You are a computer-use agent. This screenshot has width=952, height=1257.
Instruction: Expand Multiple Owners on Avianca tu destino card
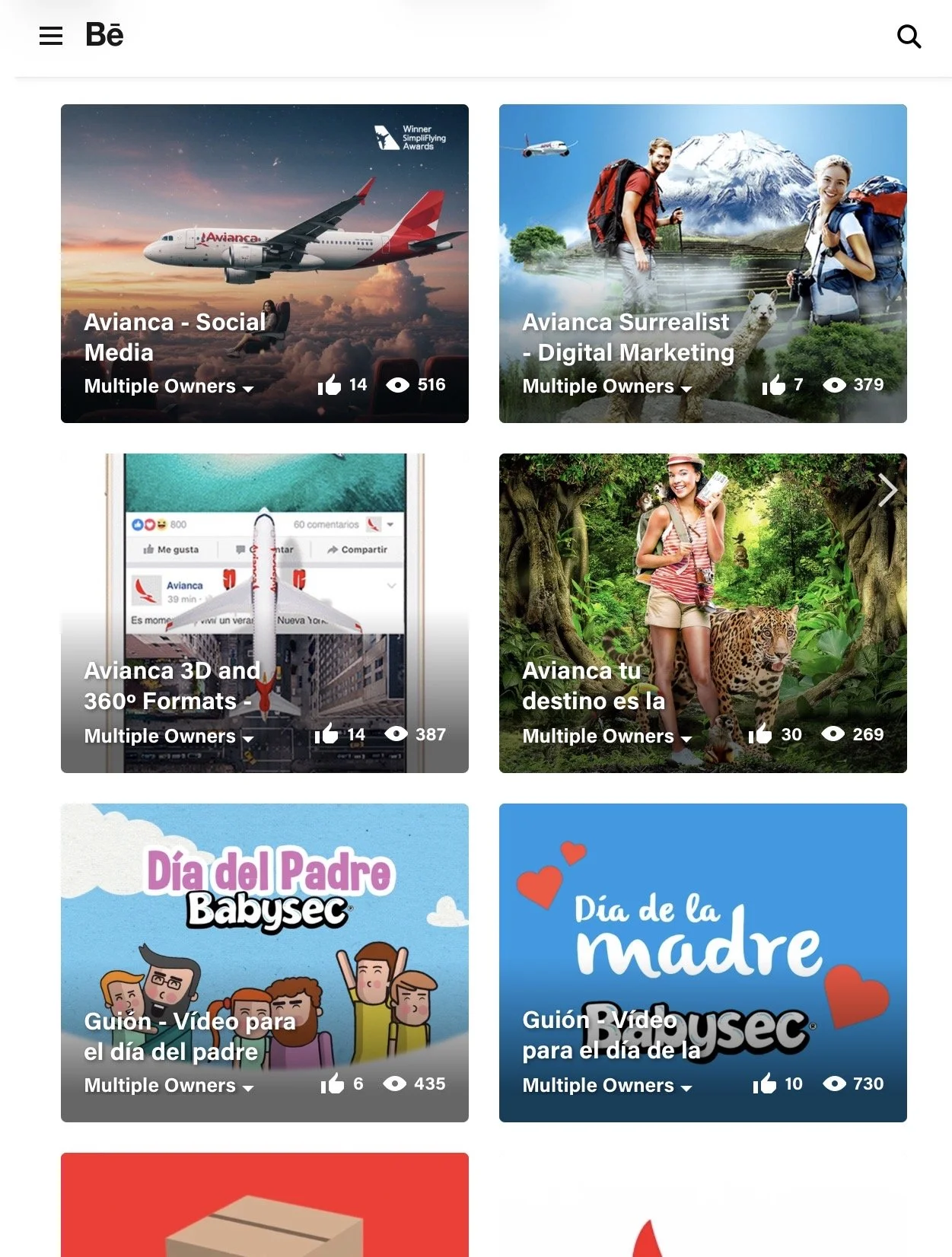607,737
